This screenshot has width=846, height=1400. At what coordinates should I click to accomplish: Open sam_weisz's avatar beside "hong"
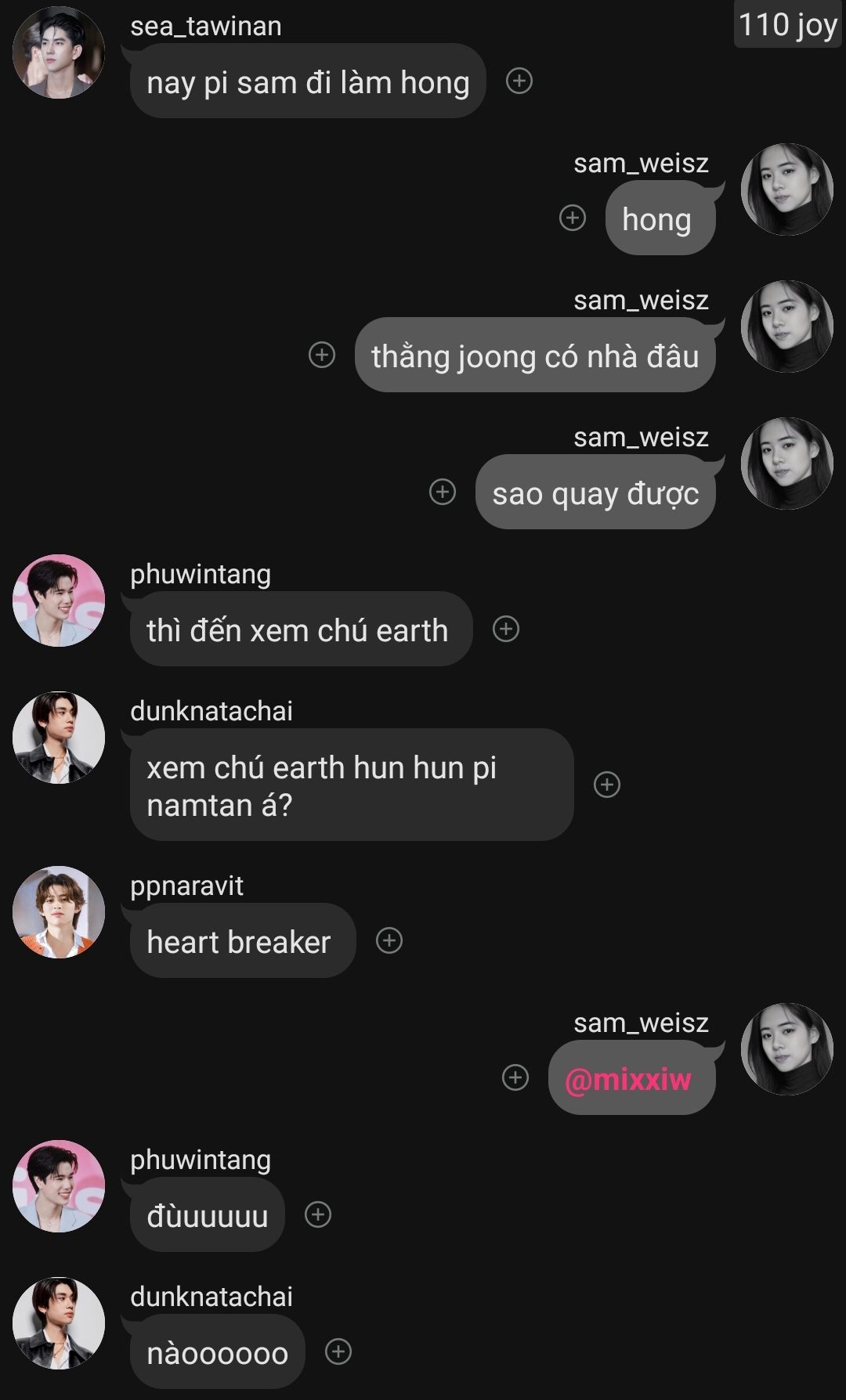pyautogui.click(x=786, y=189)
